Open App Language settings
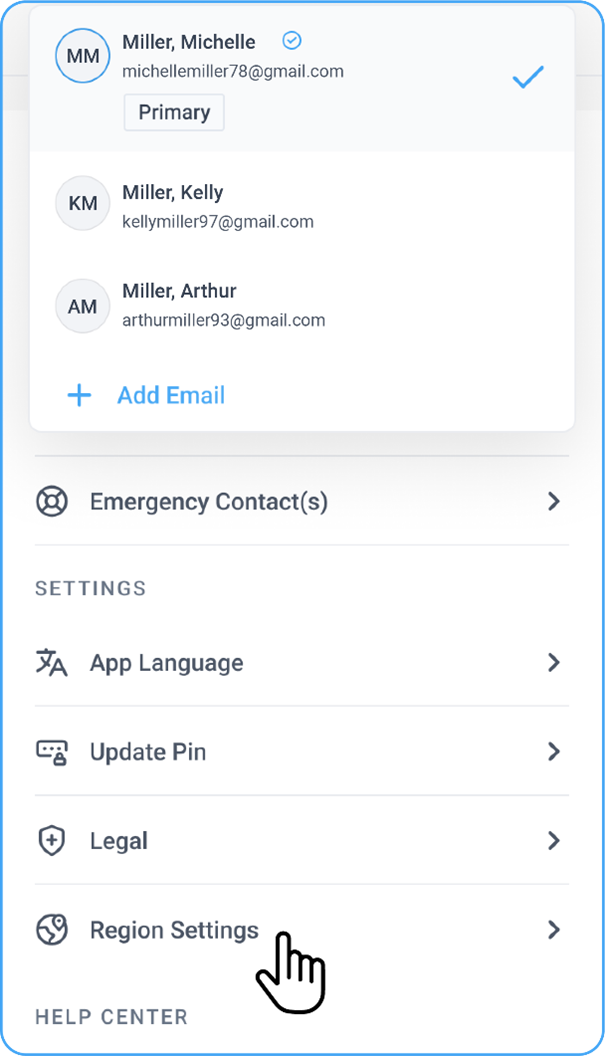This screenshot has height=1056, width=605. coord(300,662)
